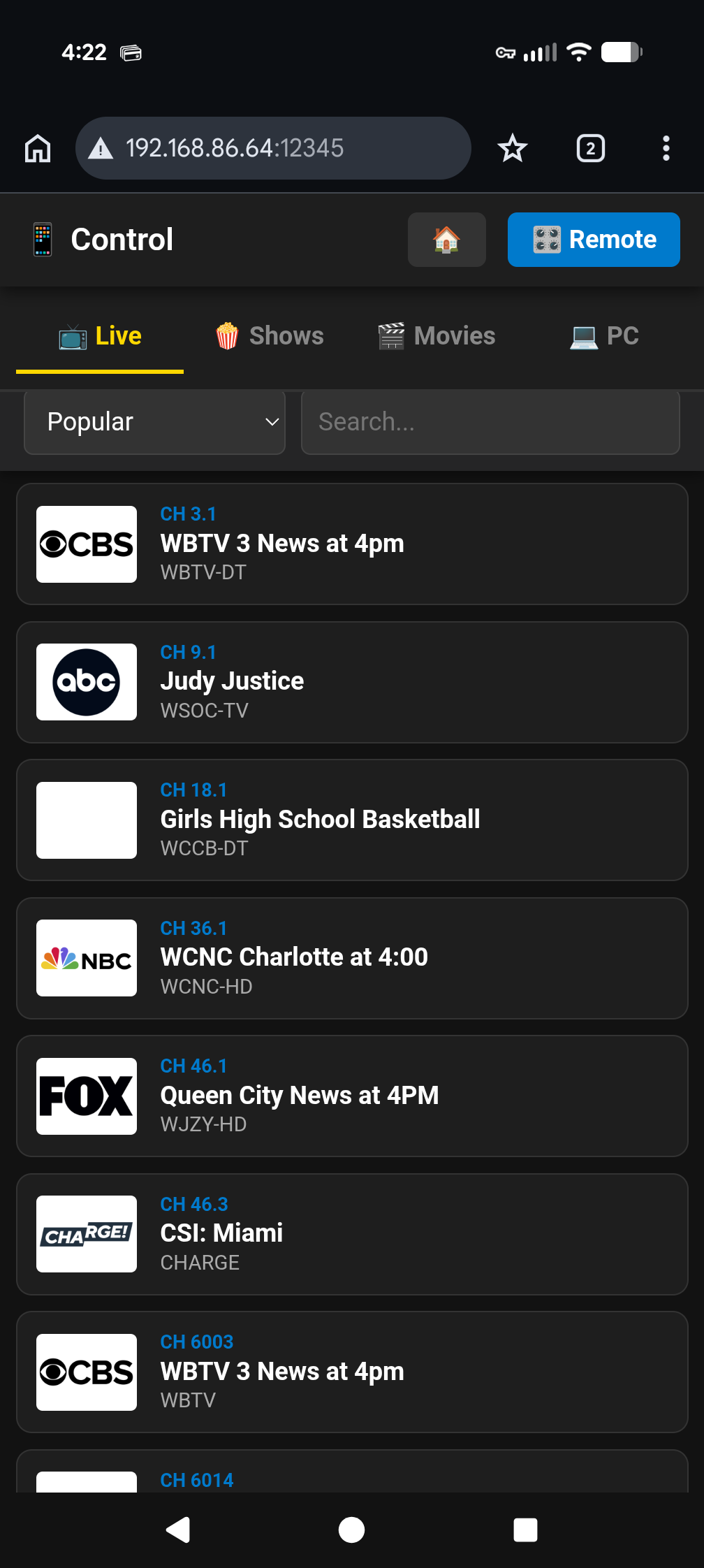Go back with the system back button
Image resolution: width=704 pixels, height=1568 pixels.
pos(178,1530)
